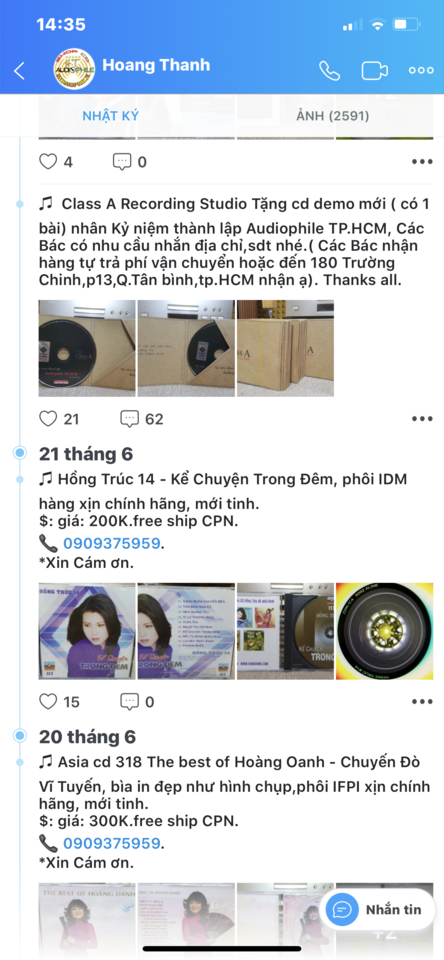Open more options for the Hồng Trúc 14 post

tap(422, 702)
